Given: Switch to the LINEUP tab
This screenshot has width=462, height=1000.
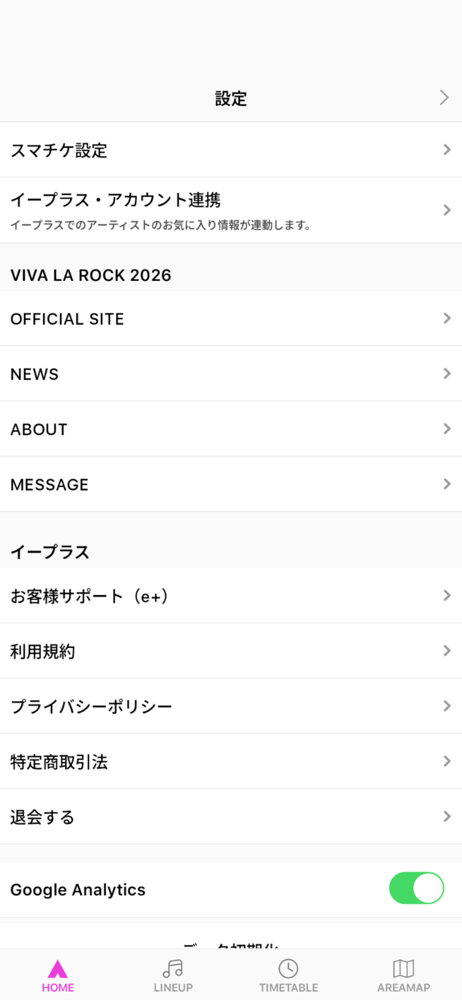Looking at the screenshot, I should coord(173,976).
